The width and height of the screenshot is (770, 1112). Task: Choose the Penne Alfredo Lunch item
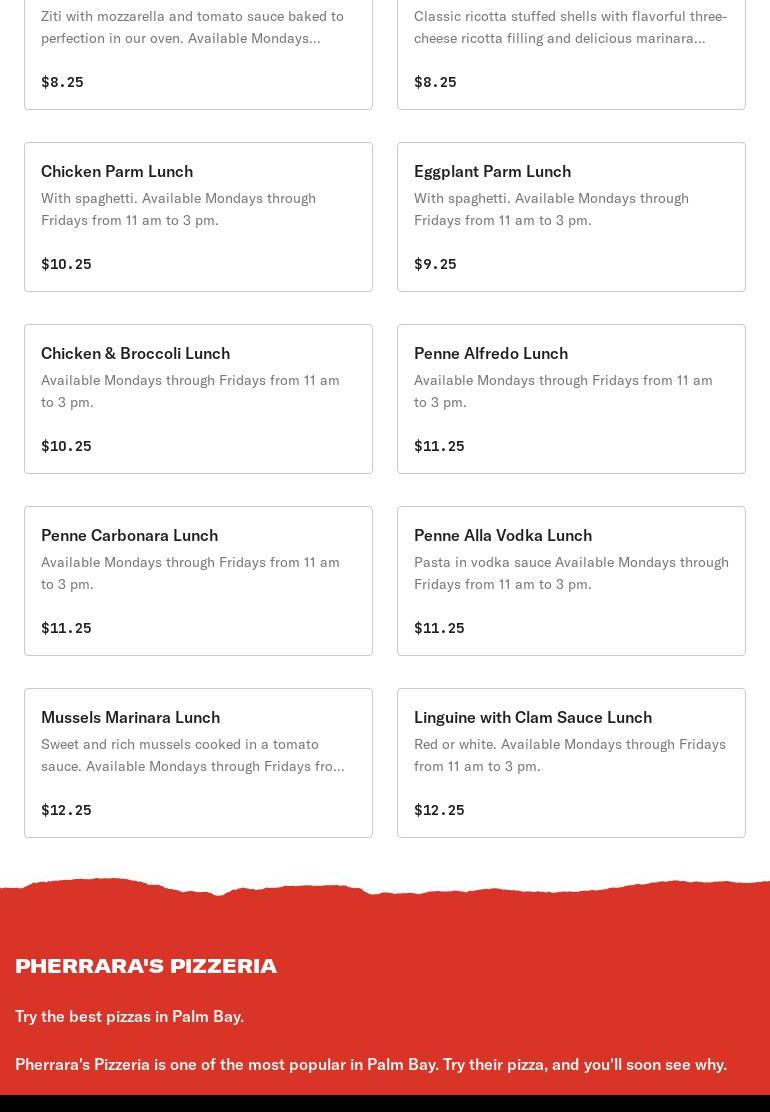(x=571, y=398)
